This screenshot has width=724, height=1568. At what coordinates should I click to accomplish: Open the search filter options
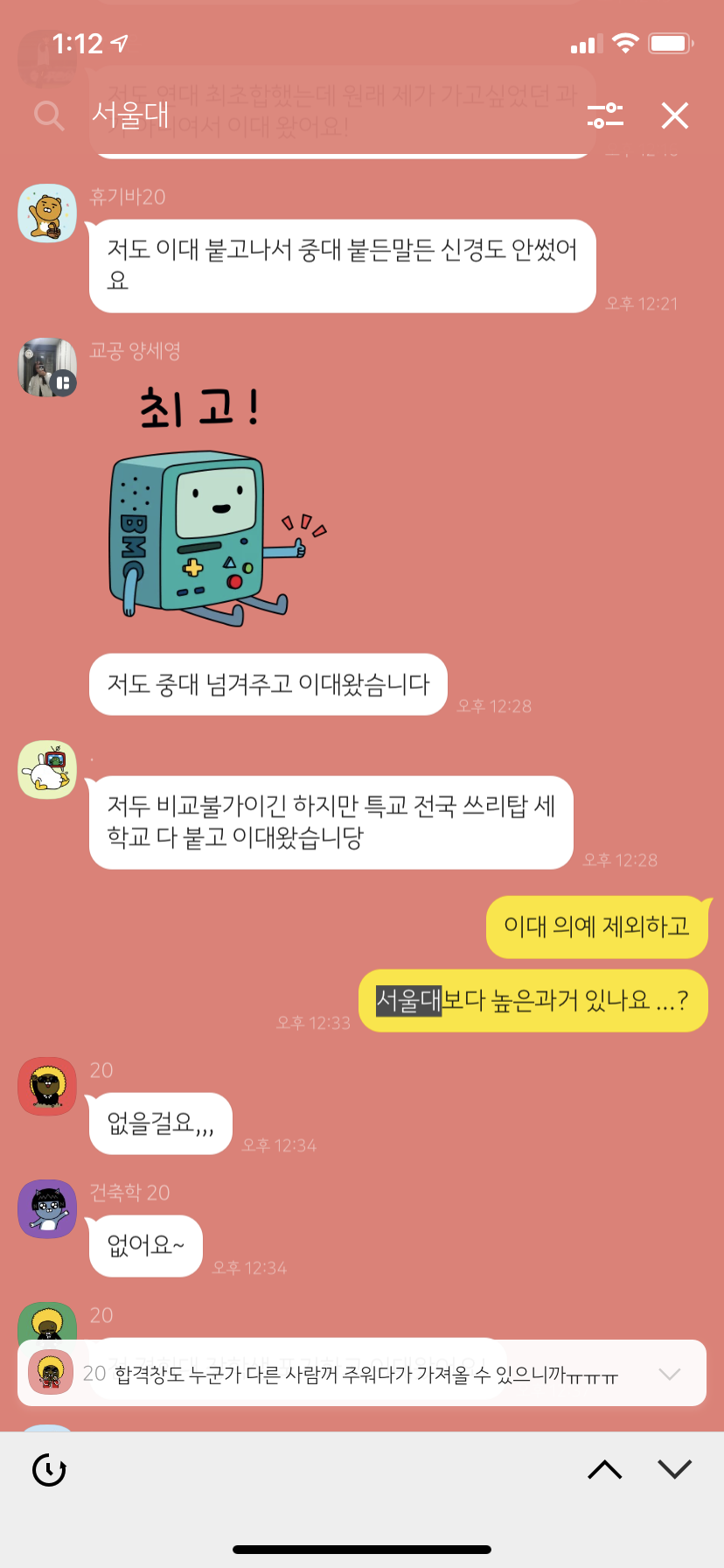pyautogui.click(x=605, y=115)
